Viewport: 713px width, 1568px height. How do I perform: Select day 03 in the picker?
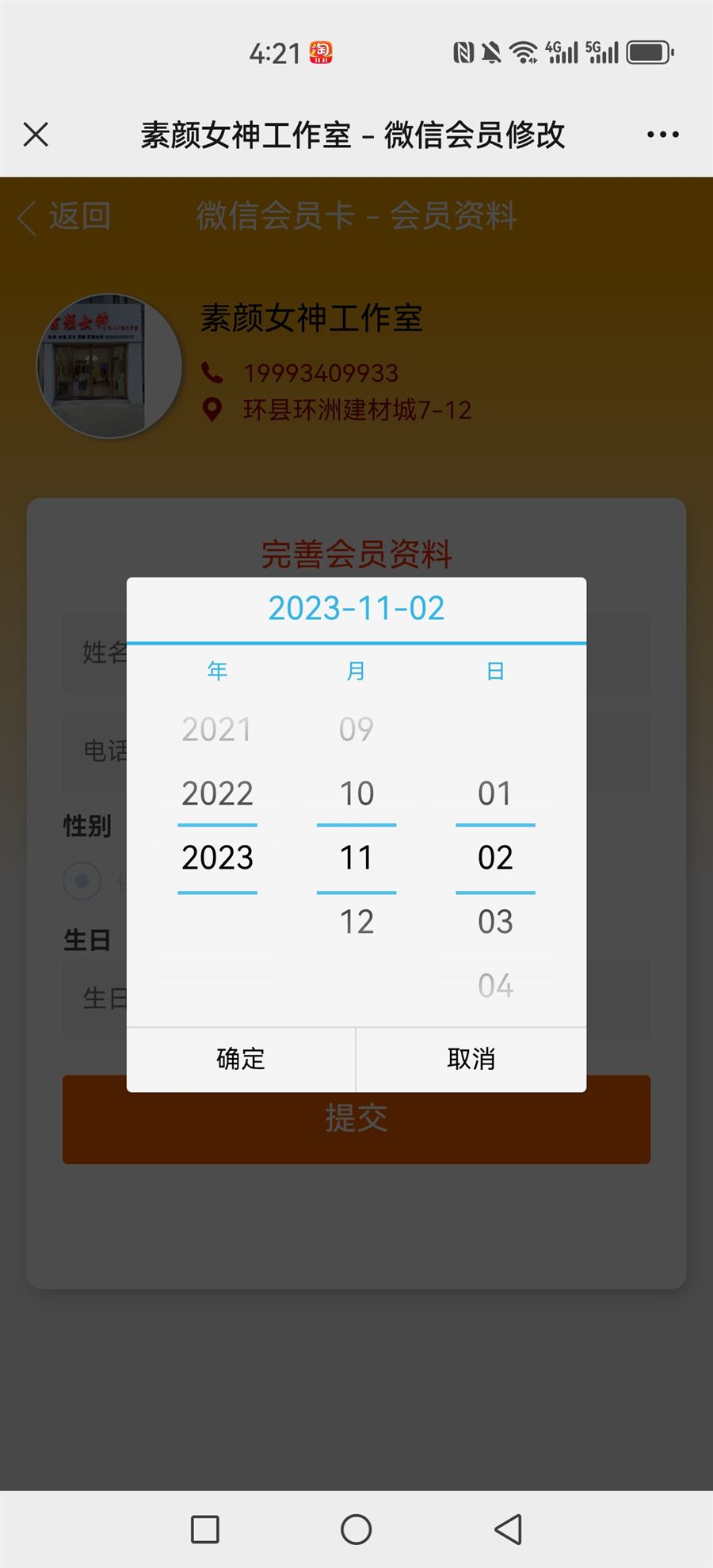[x=495, y=921]
